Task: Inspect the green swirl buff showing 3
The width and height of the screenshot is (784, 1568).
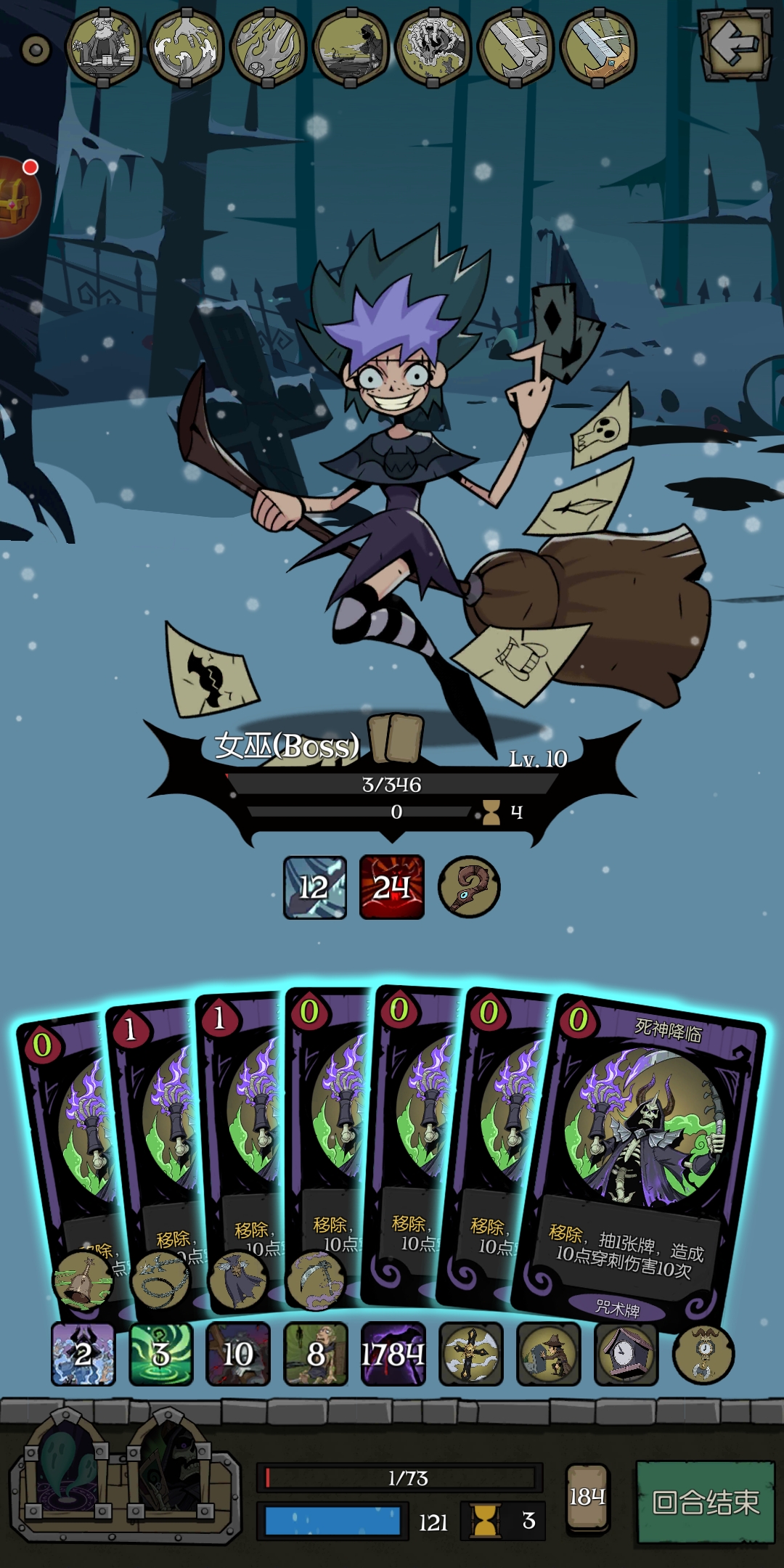Action: pyautogui.click(x=161, y=1354)
